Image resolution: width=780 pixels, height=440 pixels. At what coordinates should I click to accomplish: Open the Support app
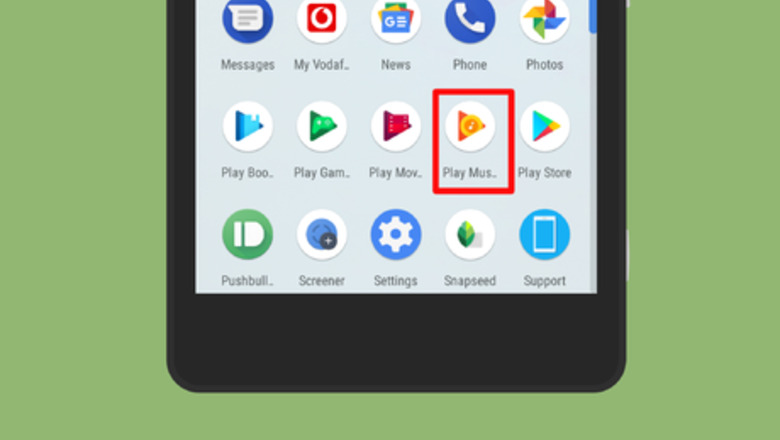[x=544, y=235]
